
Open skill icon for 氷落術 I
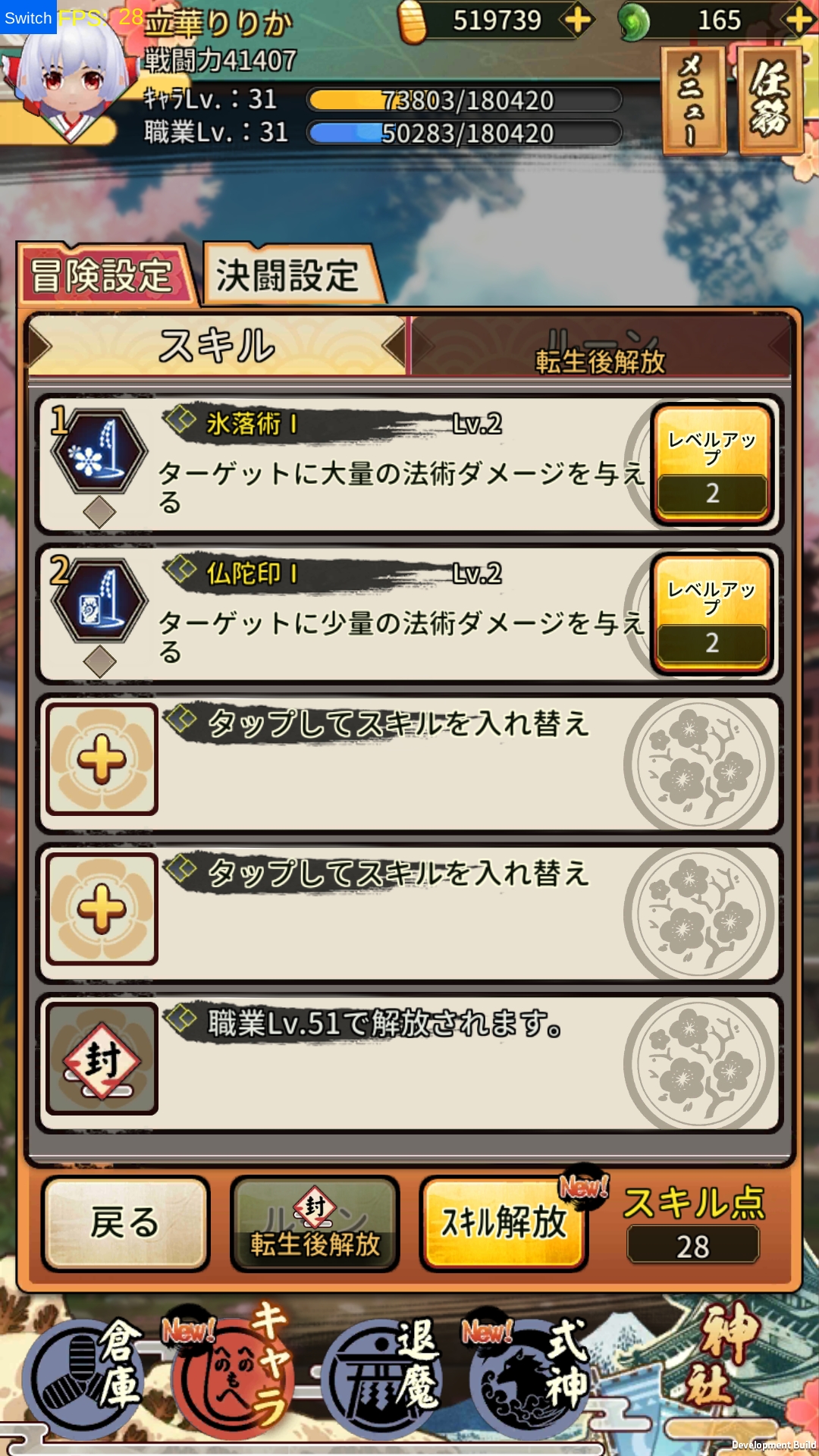pos(99,453)
